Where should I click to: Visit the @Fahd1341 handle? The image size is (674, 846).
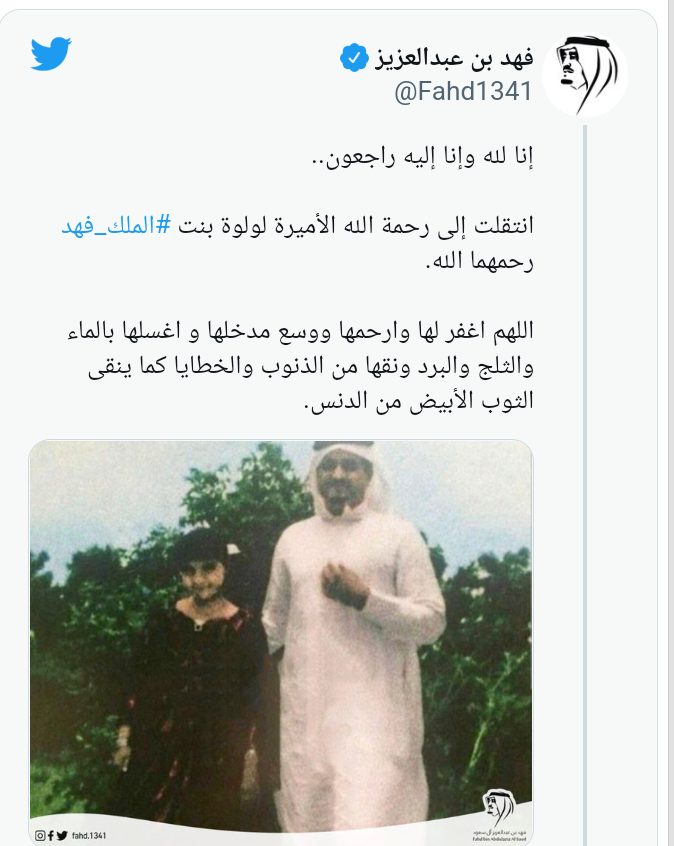pos(462,92)
